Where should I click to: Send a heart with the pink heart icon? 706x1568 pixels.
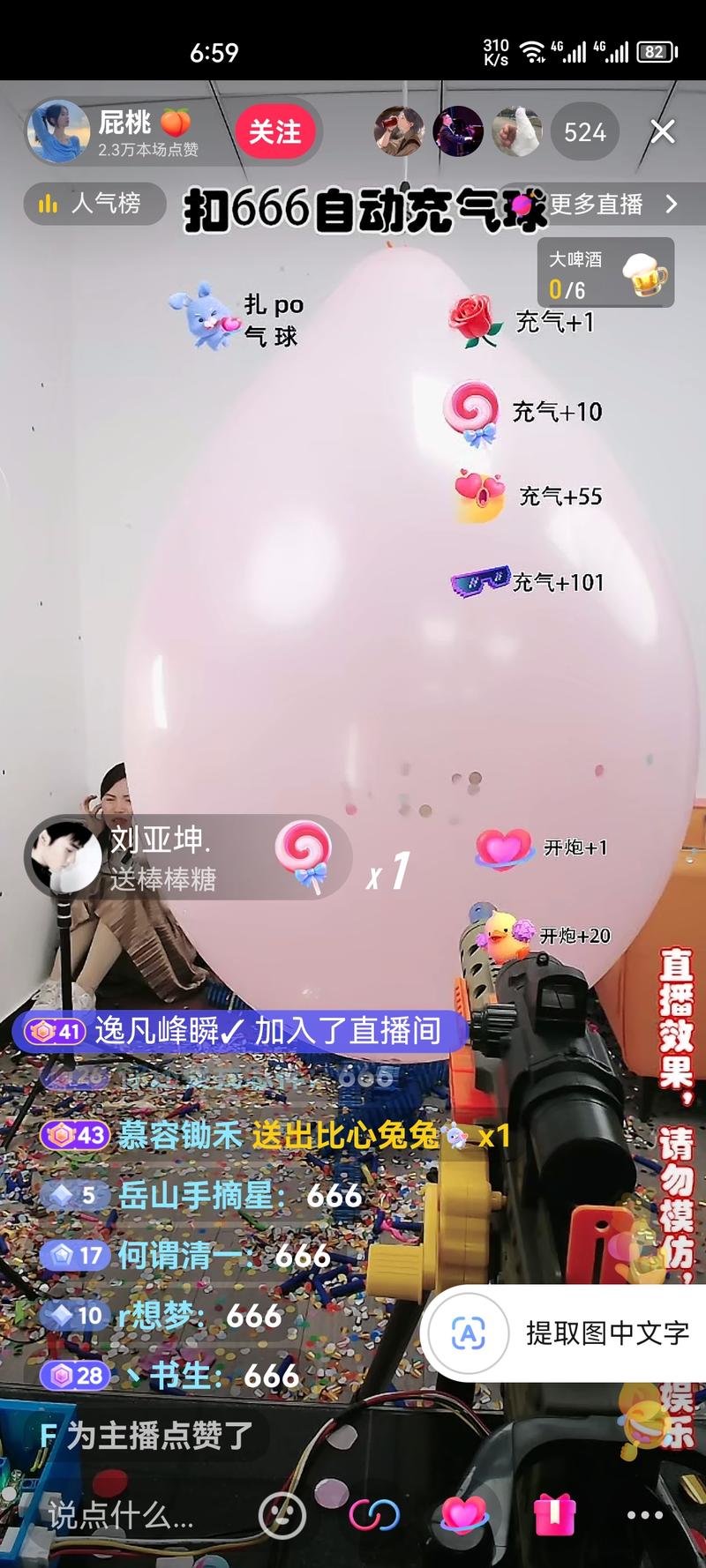pos(464,1515)
